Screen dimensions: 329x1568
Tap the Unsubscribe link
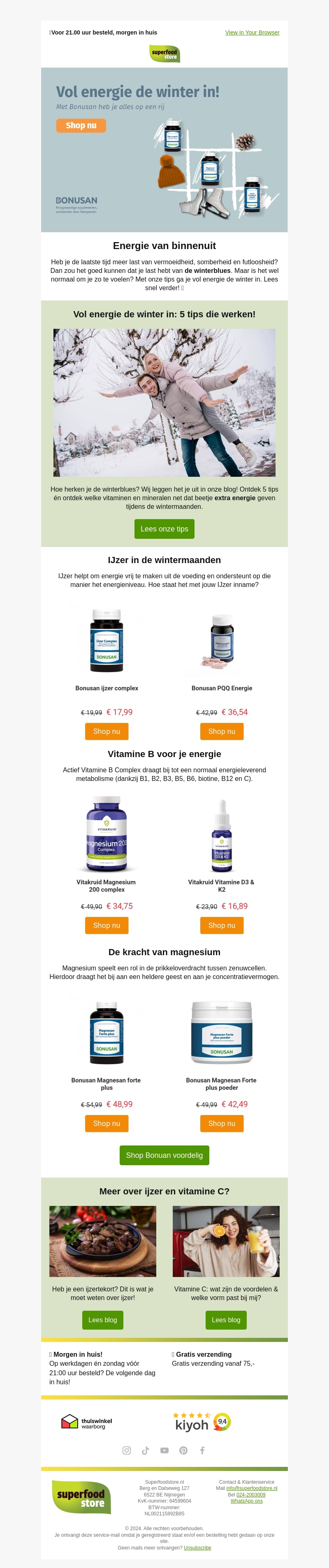pos(197,1547)
